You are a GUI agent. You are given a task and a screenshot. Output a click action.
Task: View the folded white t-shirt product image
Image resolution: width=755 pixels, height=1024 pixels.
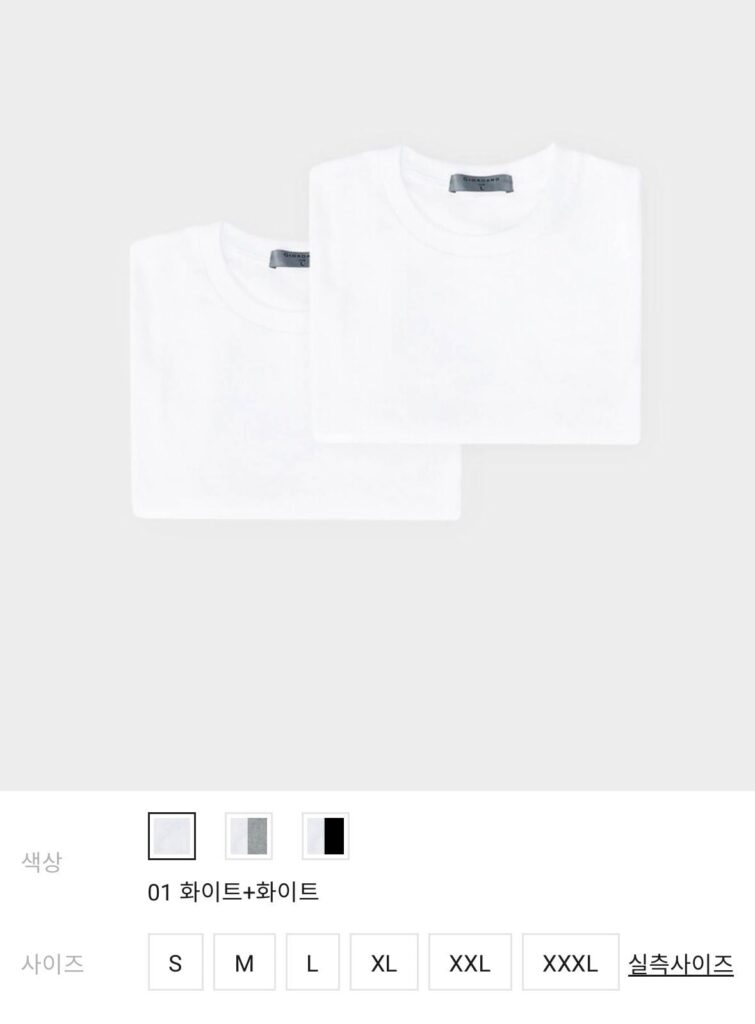[390, 350]
